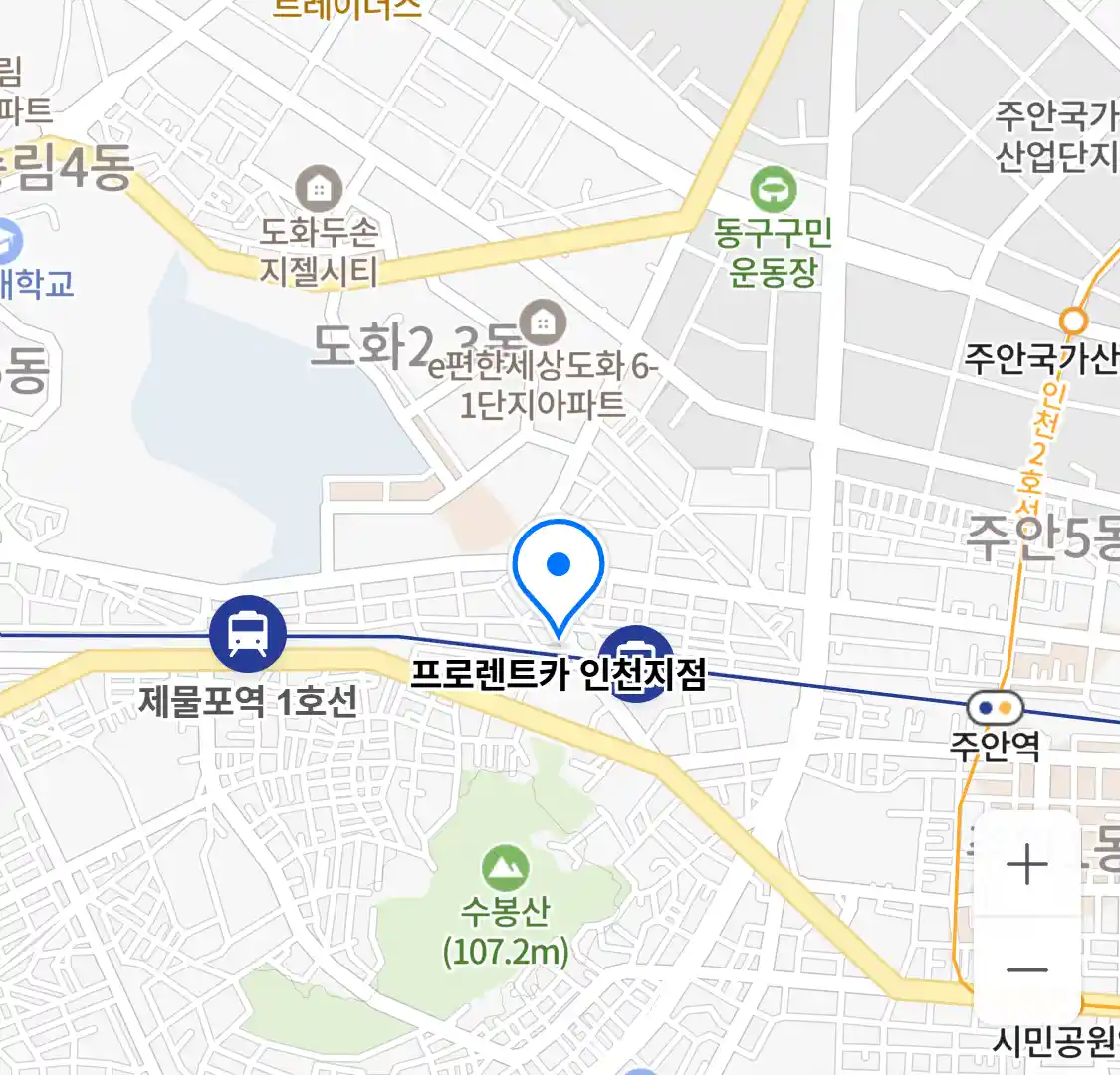Screen dimensions: 1120x1075
Task: Open the e편한세상도화 6-1단지아파트 marker
Action: pos(543,322)
